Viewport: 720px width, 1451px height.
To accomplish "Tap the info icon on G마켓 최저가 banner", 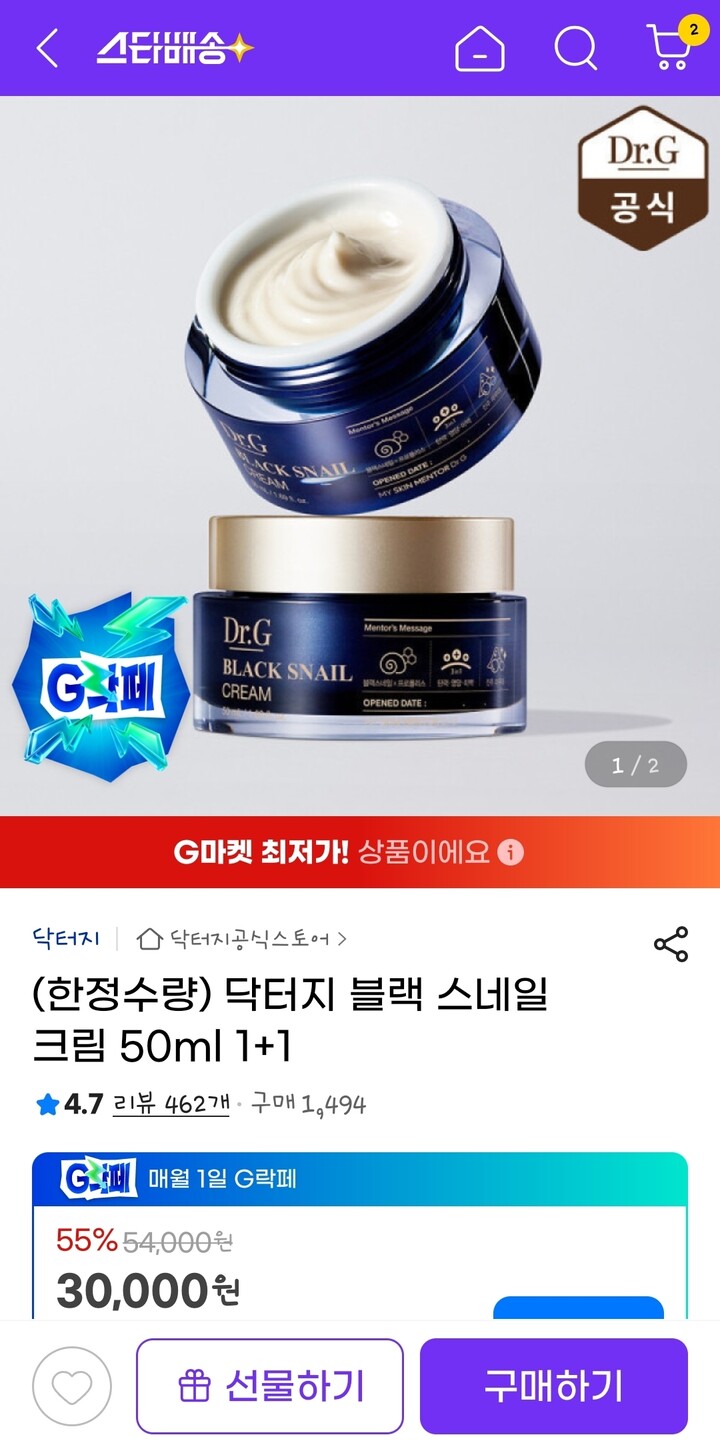I will point(511,853).
